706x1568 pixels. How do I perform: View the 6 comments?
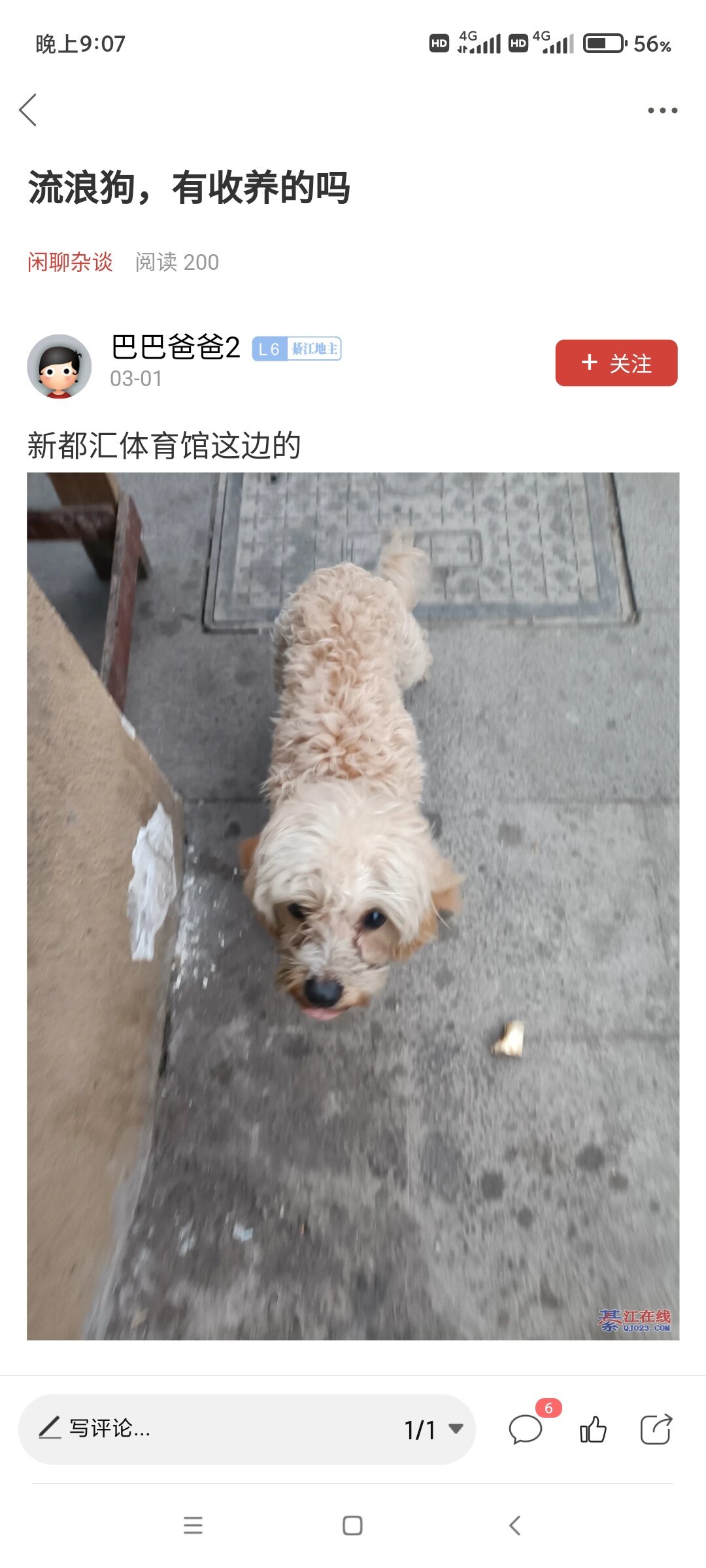pos(527,1429)
